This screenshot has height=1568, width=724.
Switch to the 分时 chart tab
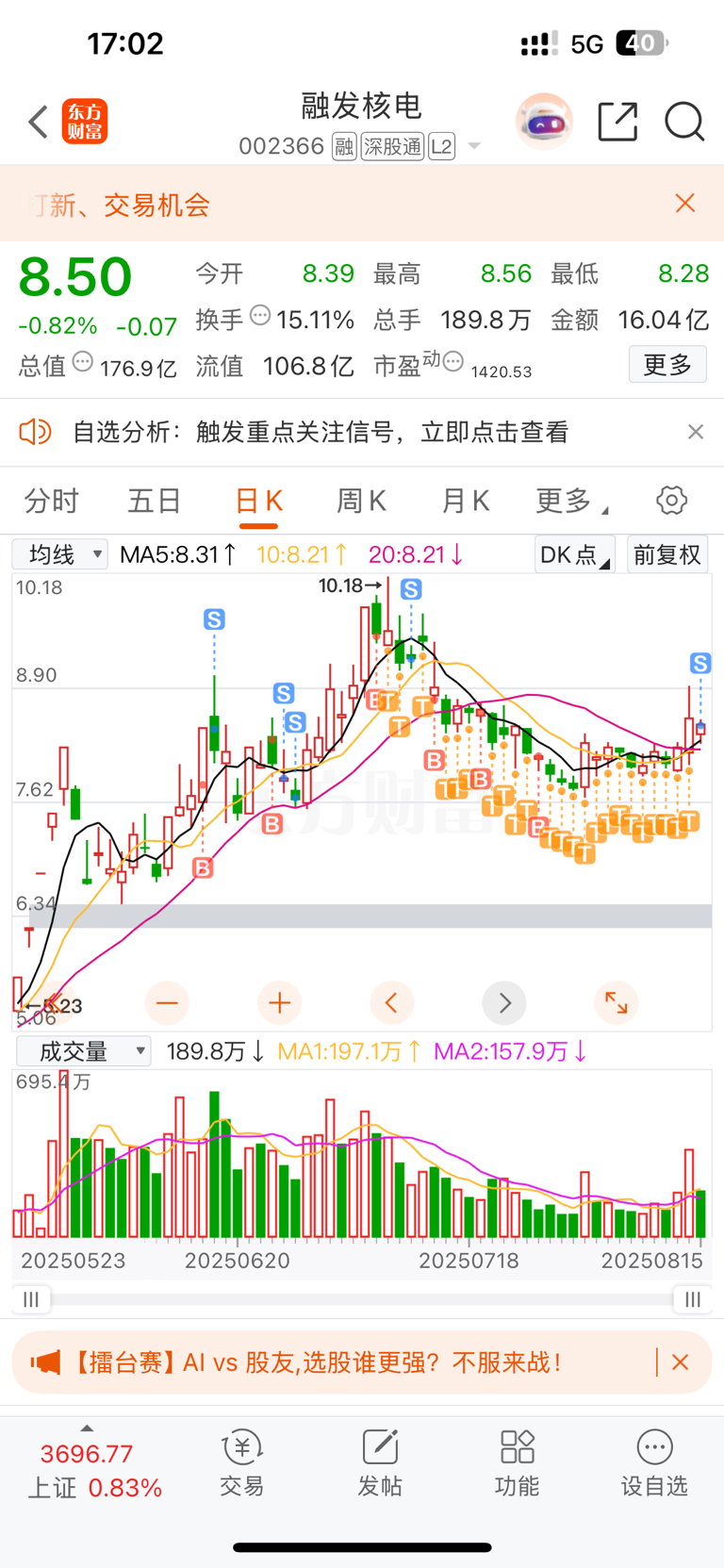[x=52, y=501]
